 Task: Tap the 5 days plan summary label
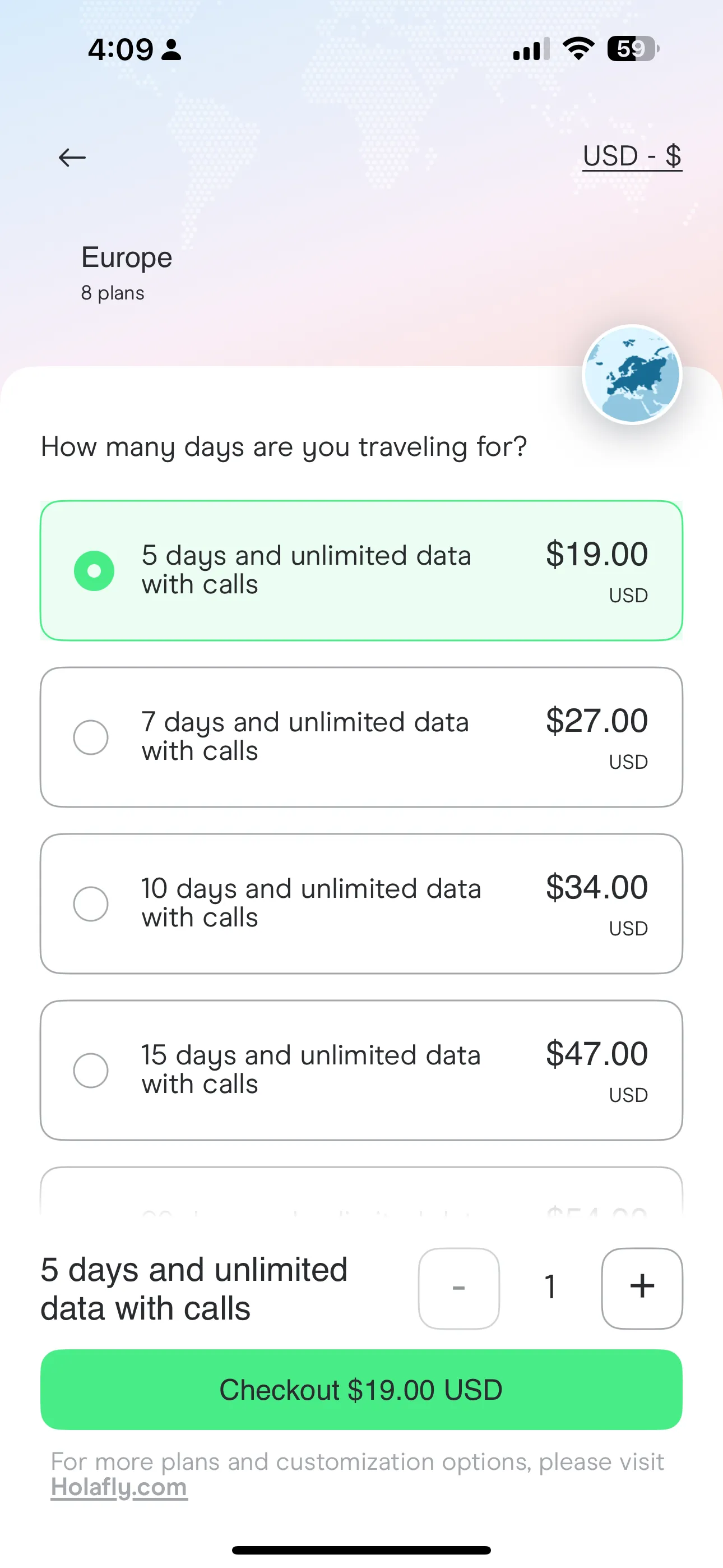[193, 1288]
